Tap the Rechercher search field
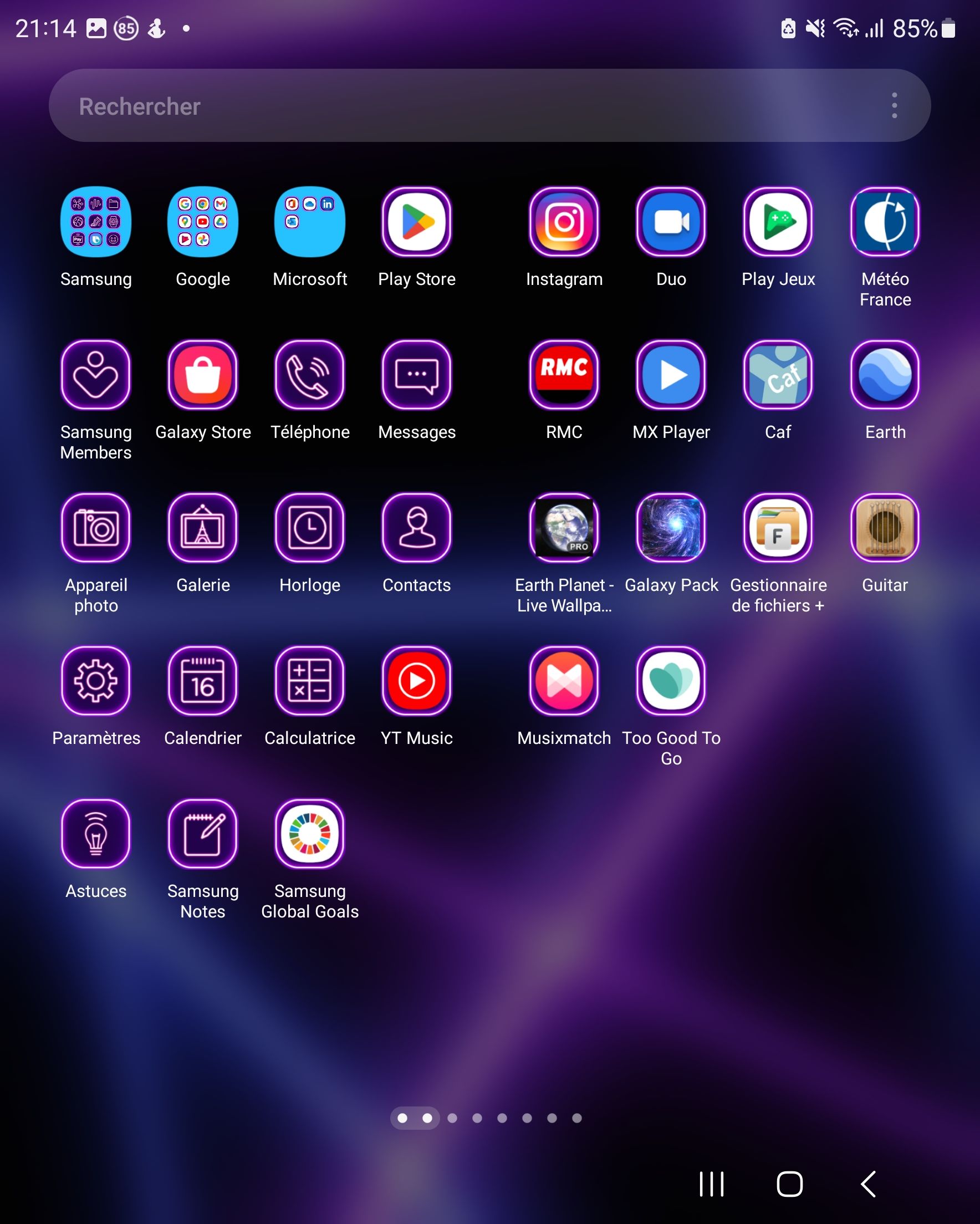This screenshot has width=980, height=1224. tap(454, 105)
